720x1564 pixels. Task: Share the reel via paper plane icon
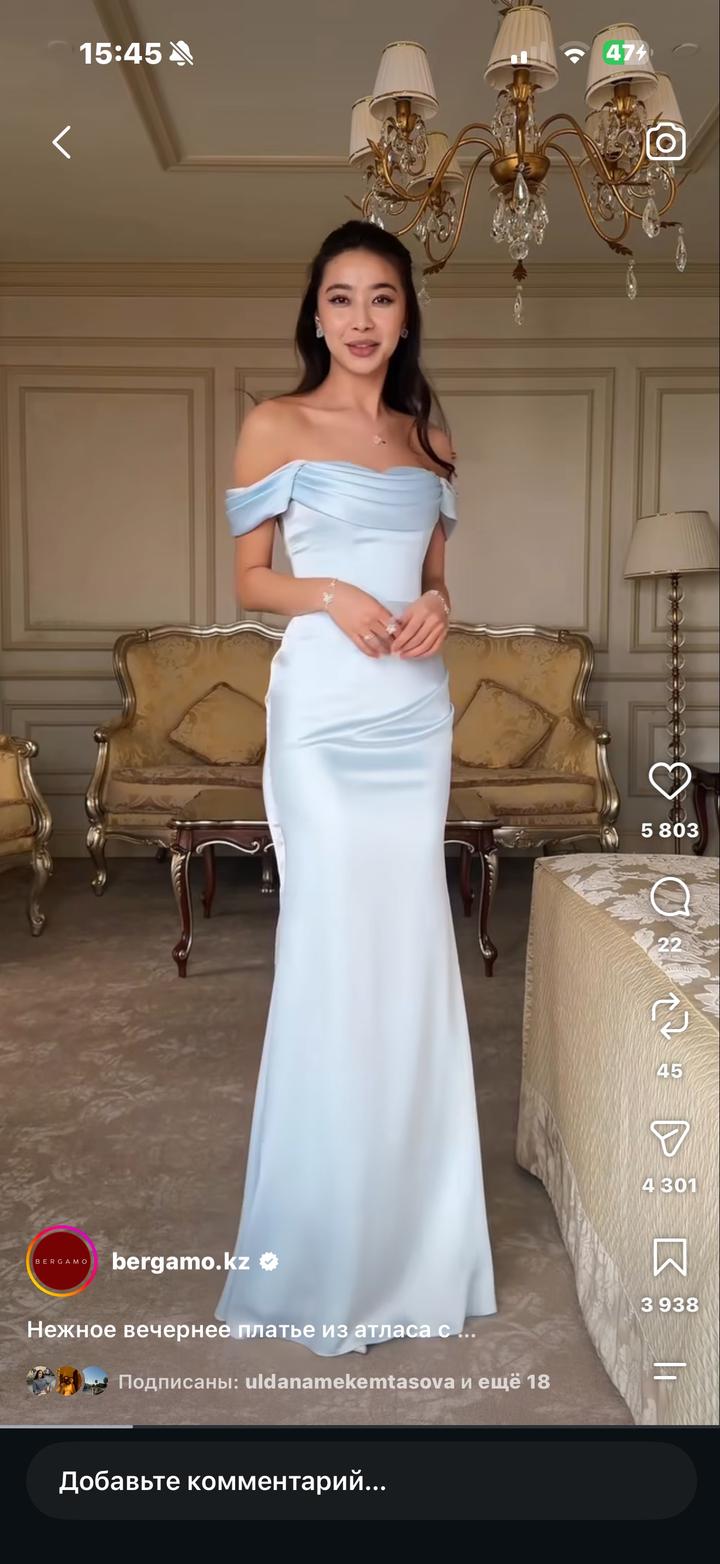point(670,1138)
